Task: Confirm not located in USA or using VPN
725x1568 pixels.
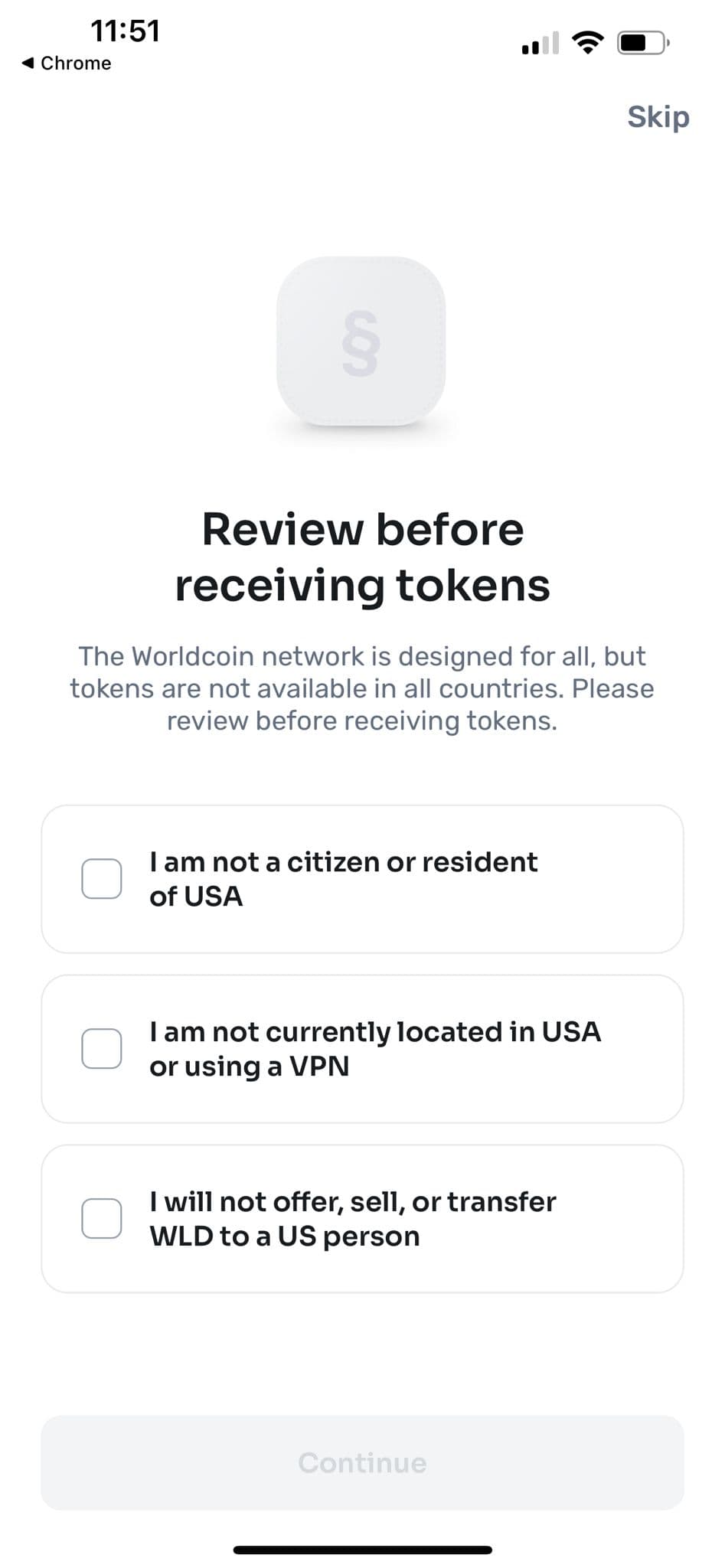Action: click(102, 1049)
